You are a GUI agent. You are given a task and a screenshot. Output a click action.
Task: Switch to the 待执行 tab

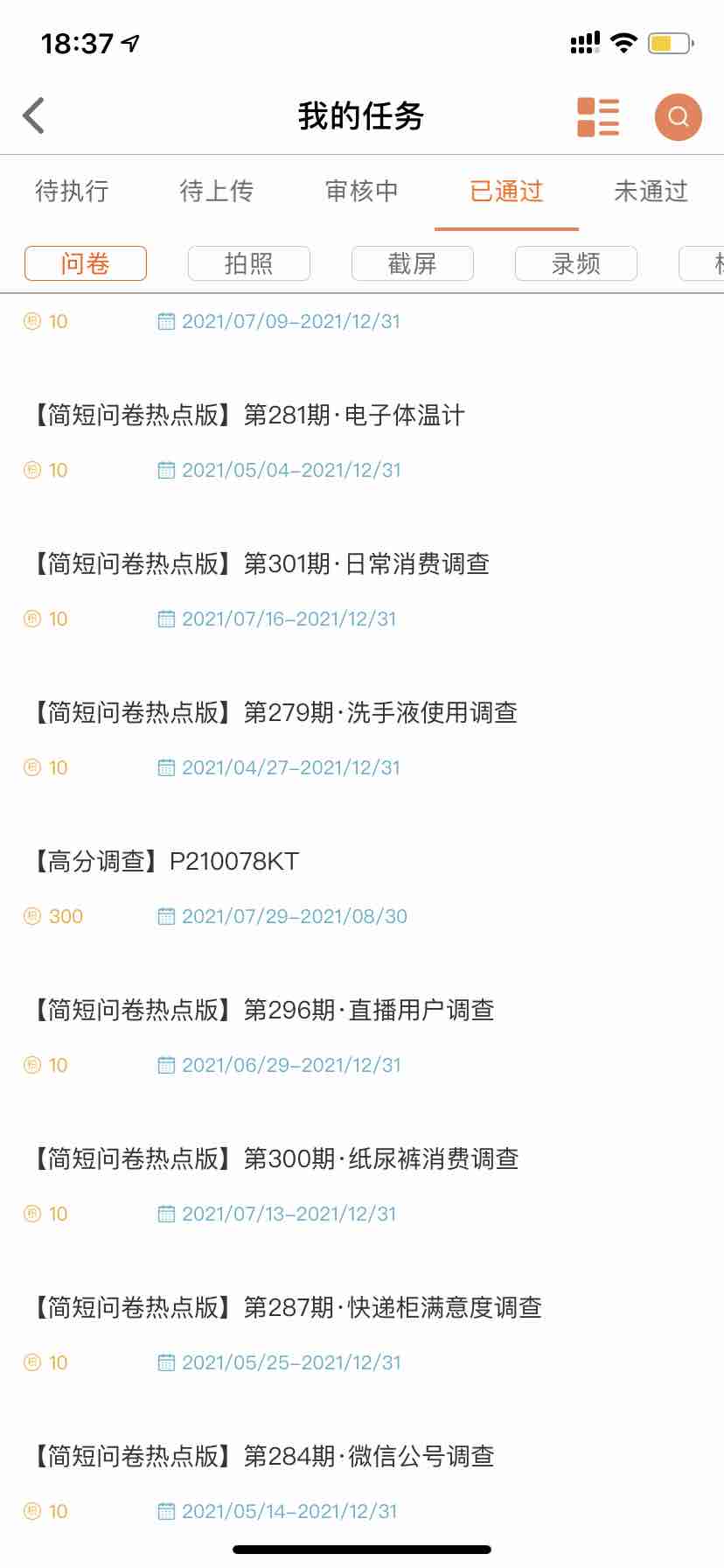72,191
